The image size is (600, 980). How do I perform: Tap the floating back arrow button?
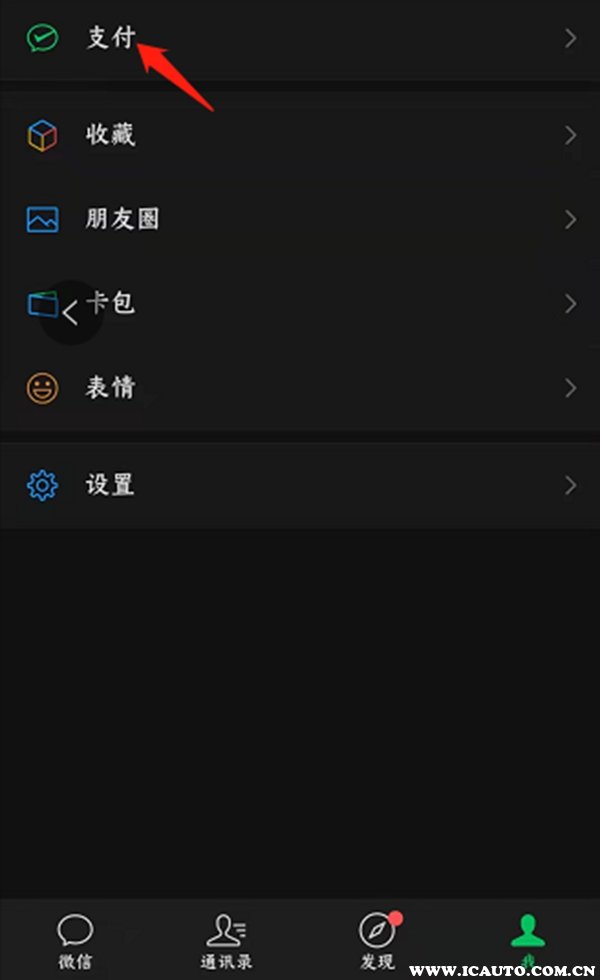coord(70,313)
